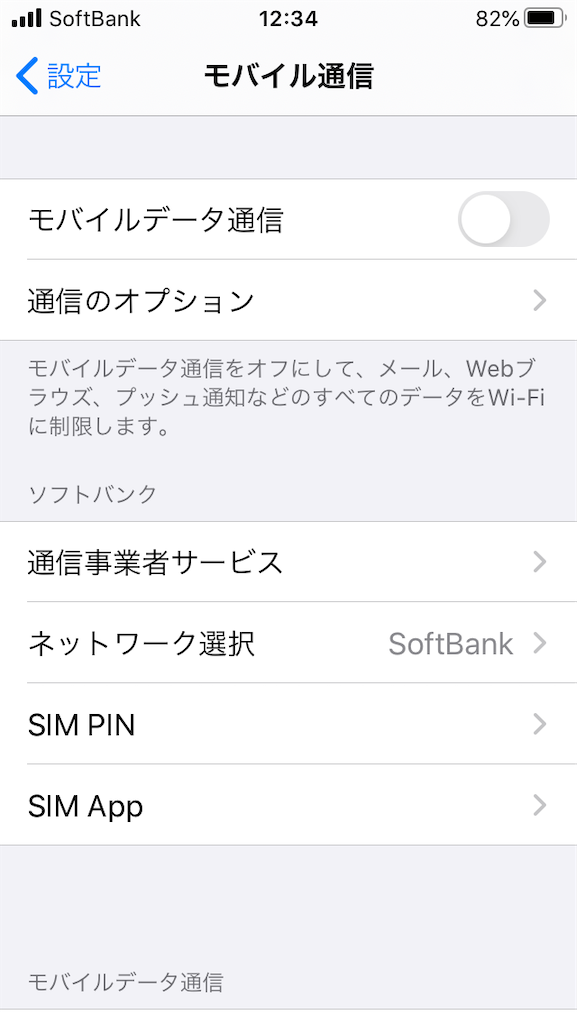The image size is (577, 1024).
Task: Open ネットワーク選択 set to SoftBank
Action: click(288, 643)
